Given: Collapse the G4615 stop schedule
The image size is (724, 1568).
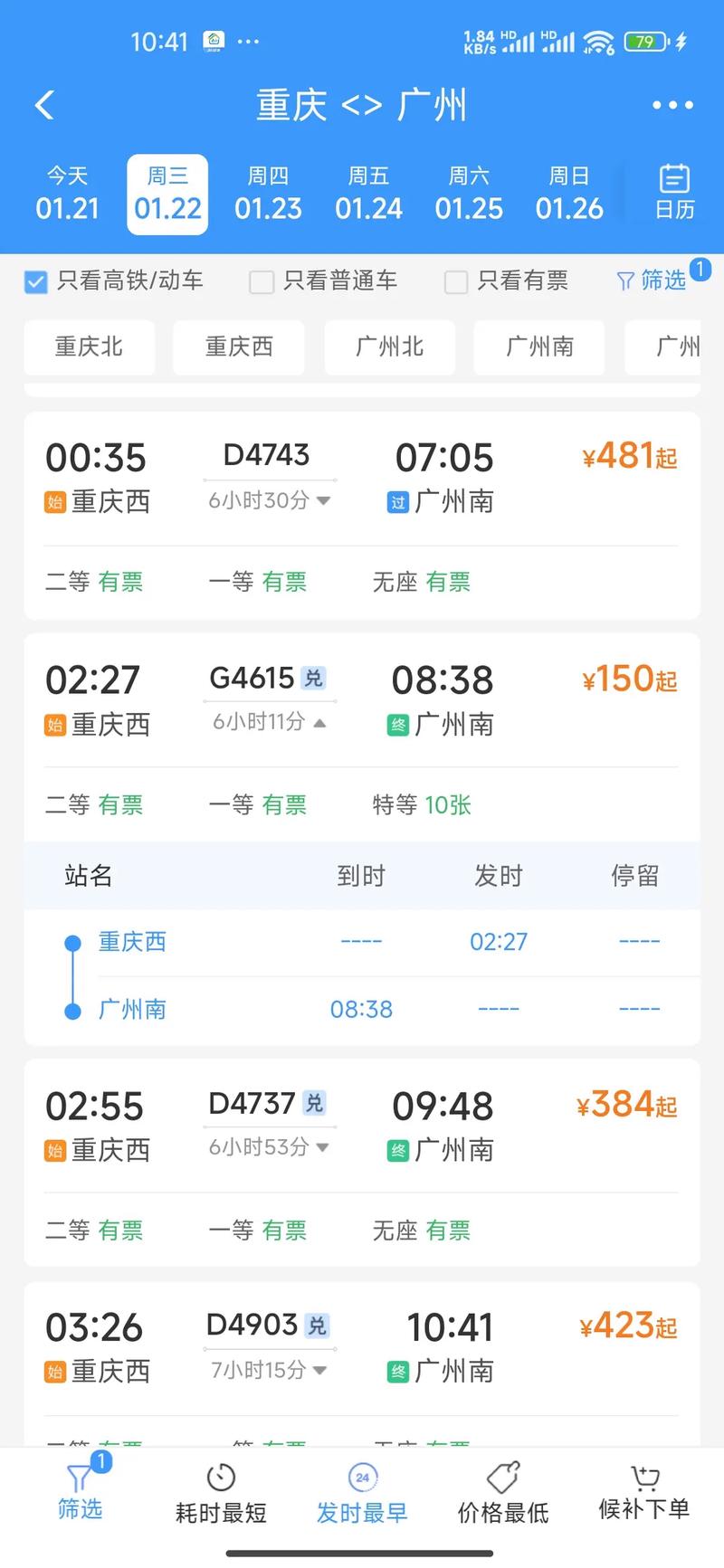Looking at the screenshot, I should [321, 722].
